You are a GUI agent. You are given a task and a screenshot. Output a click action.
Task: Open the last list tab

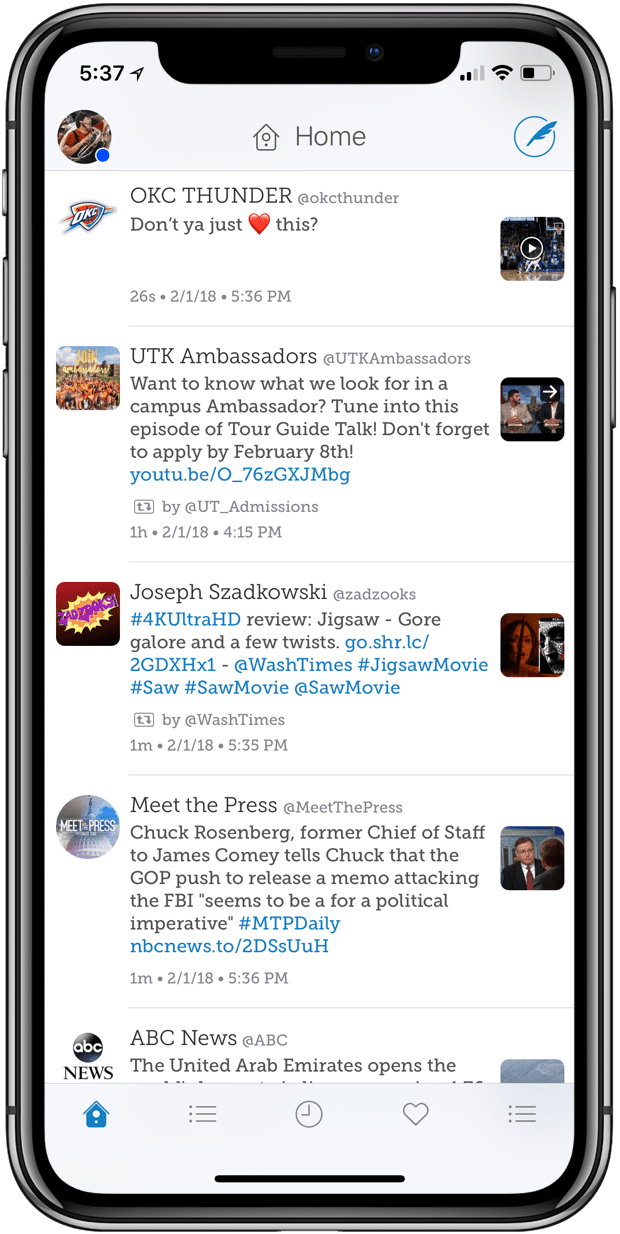pos(522,1114)
